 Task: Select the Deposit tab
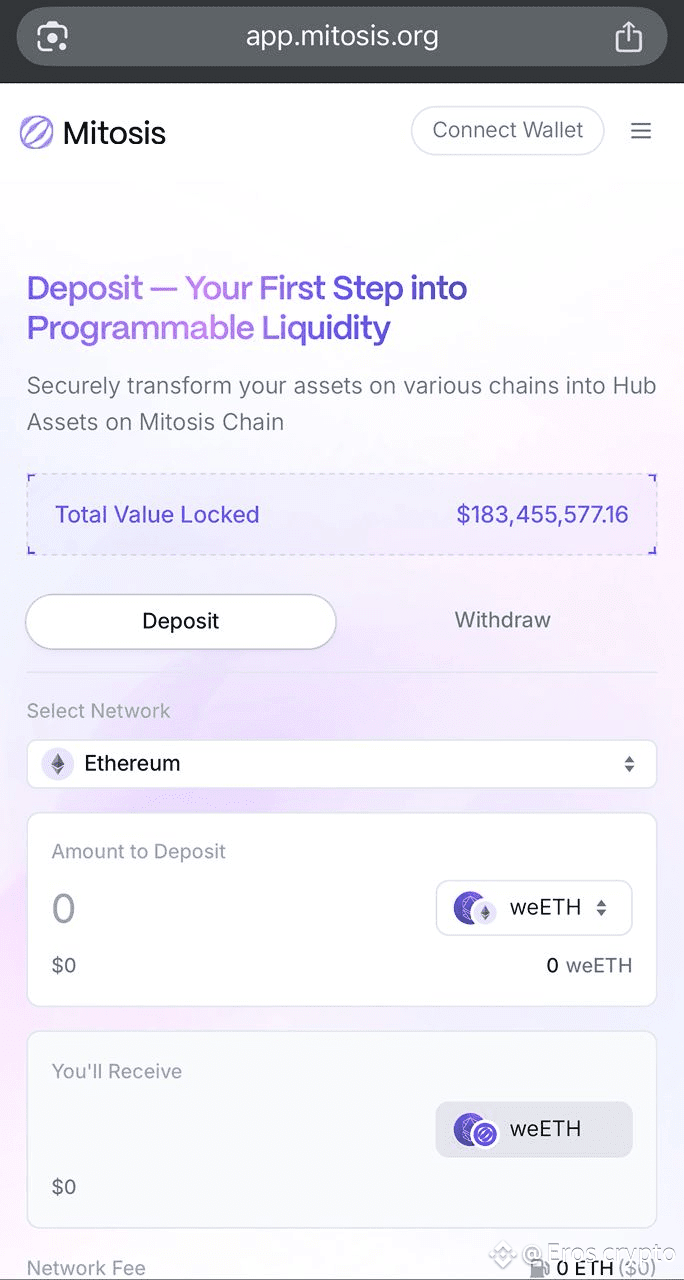pos(181,621)
